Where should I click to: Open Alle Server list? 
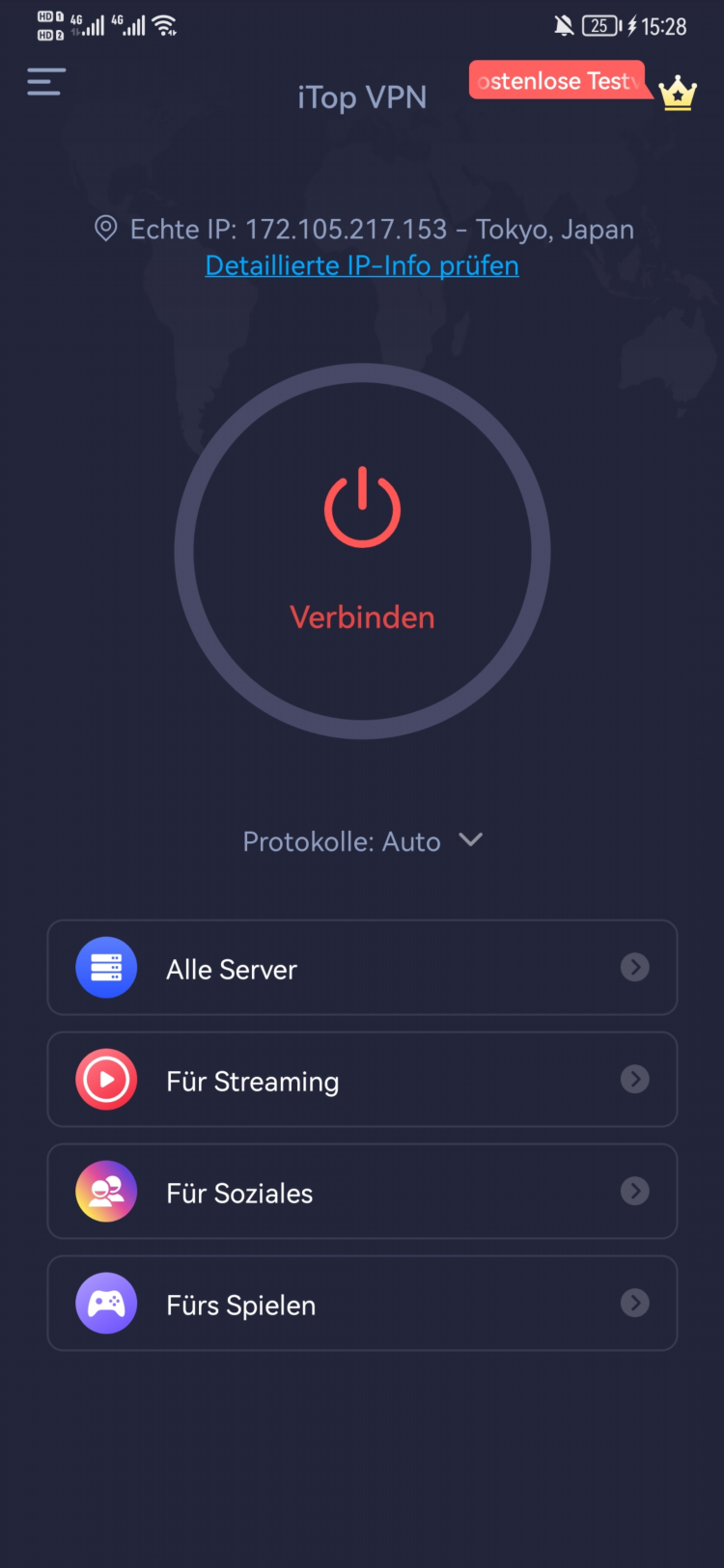pyautogui.click(x=362, y=968)
